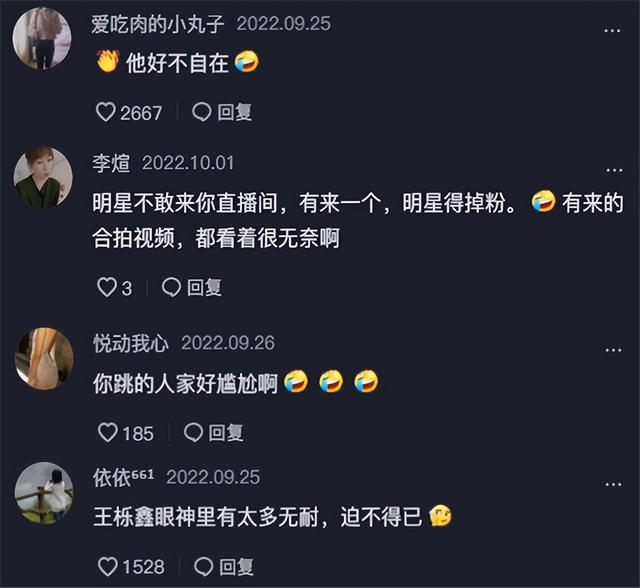Screen dimensions: 640x588
Task: Open the three-dot menu on 悦动我心's comment
Action: [612, 350]
